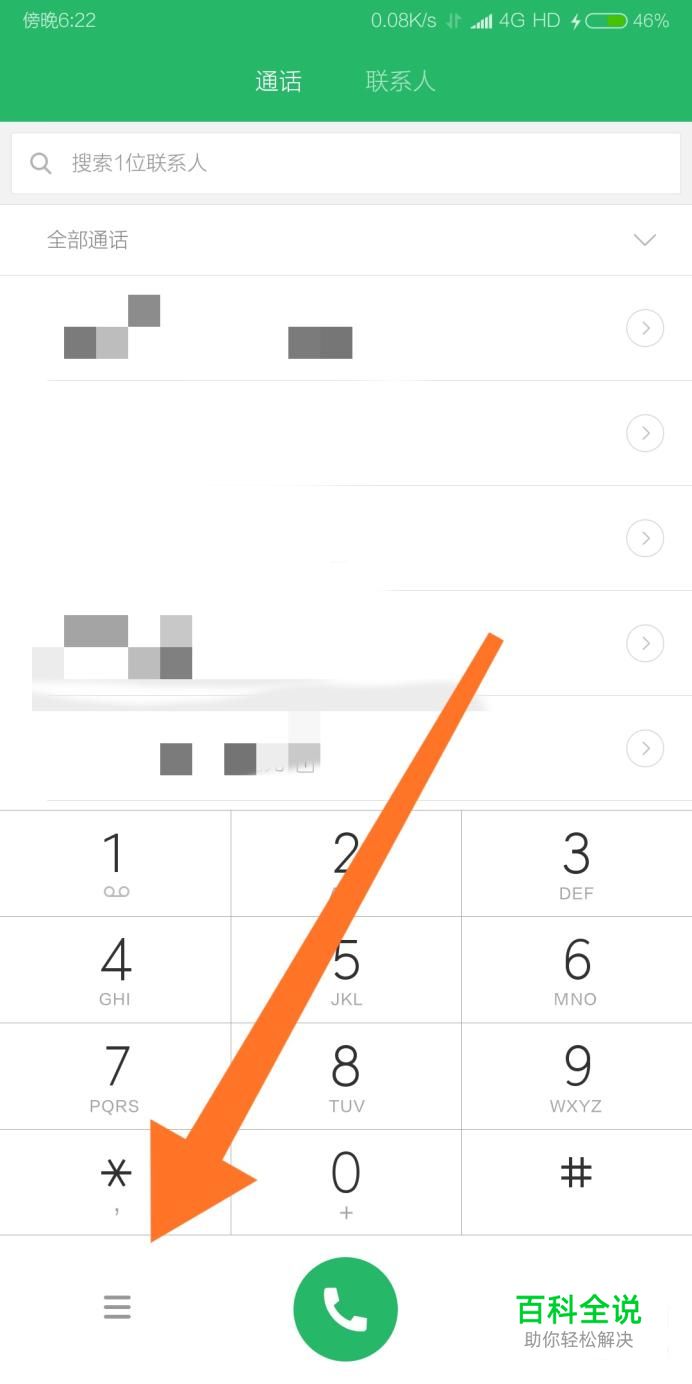This screenshot has height=1384, width=692.
Task: Tap the 0 key
Action: 346,1182
